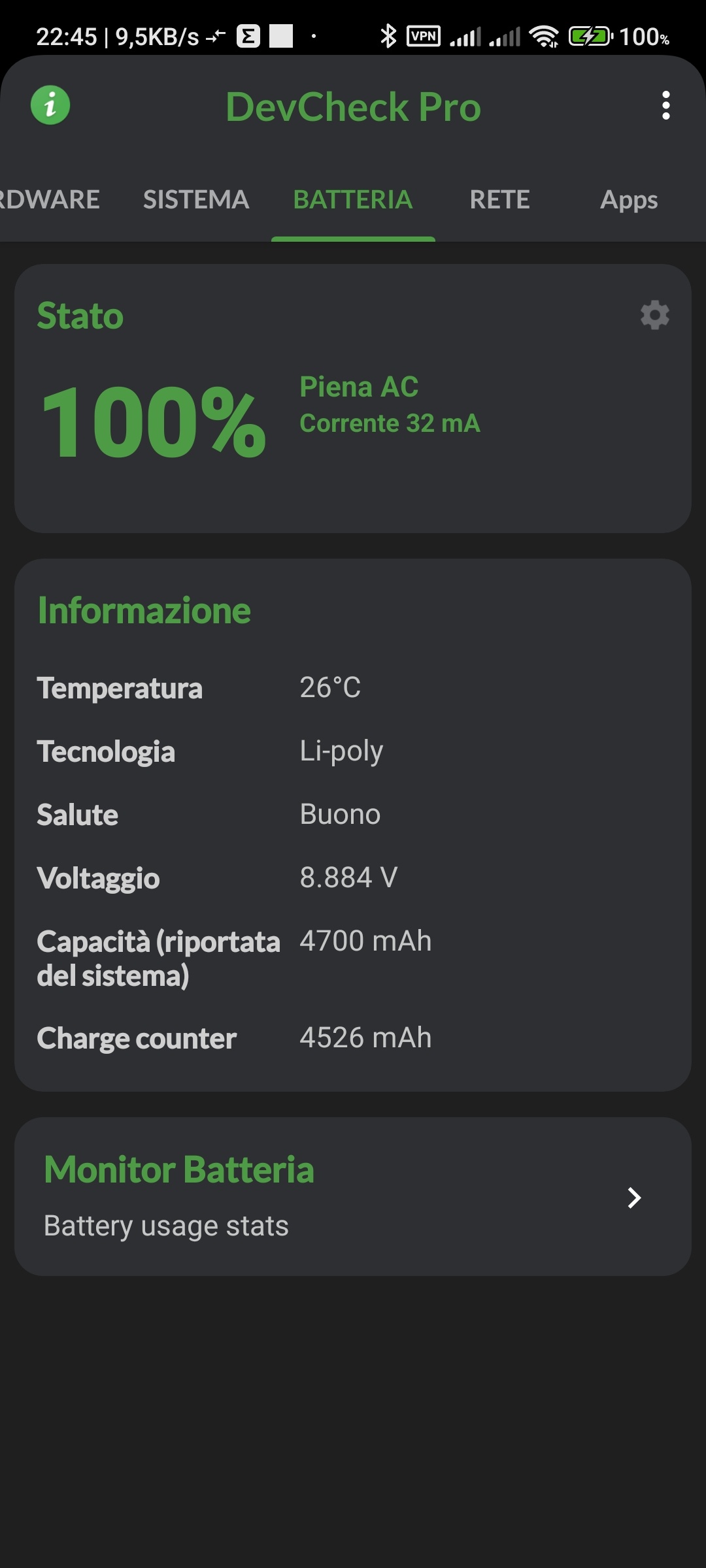Open the three-dot overflow menu

[x=665, y=105]
